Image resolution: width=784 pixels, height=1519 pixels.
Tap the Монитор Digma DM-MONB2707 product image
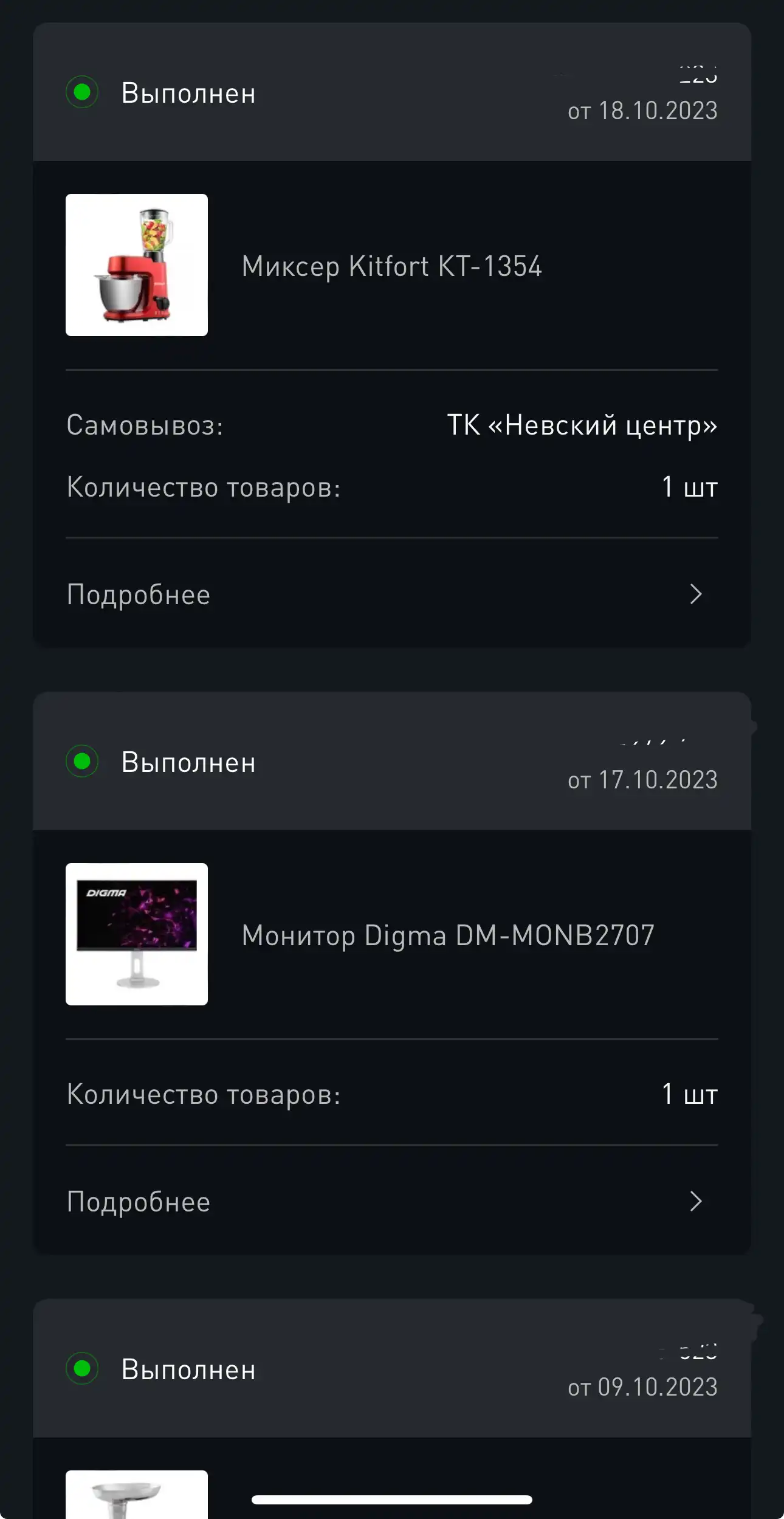point(137,934)
